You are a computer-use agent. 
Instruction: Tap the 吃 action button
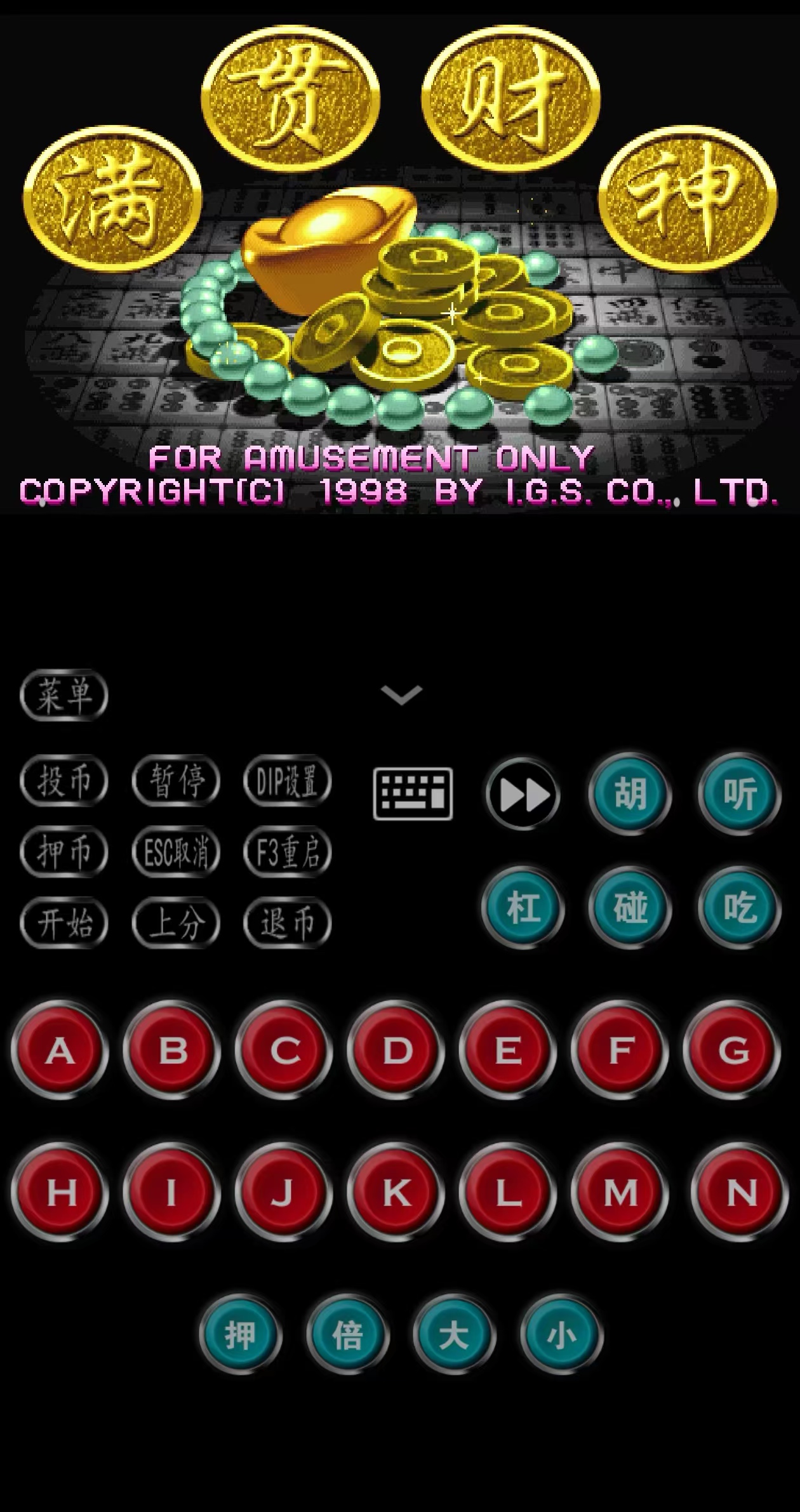coord(740,906)
